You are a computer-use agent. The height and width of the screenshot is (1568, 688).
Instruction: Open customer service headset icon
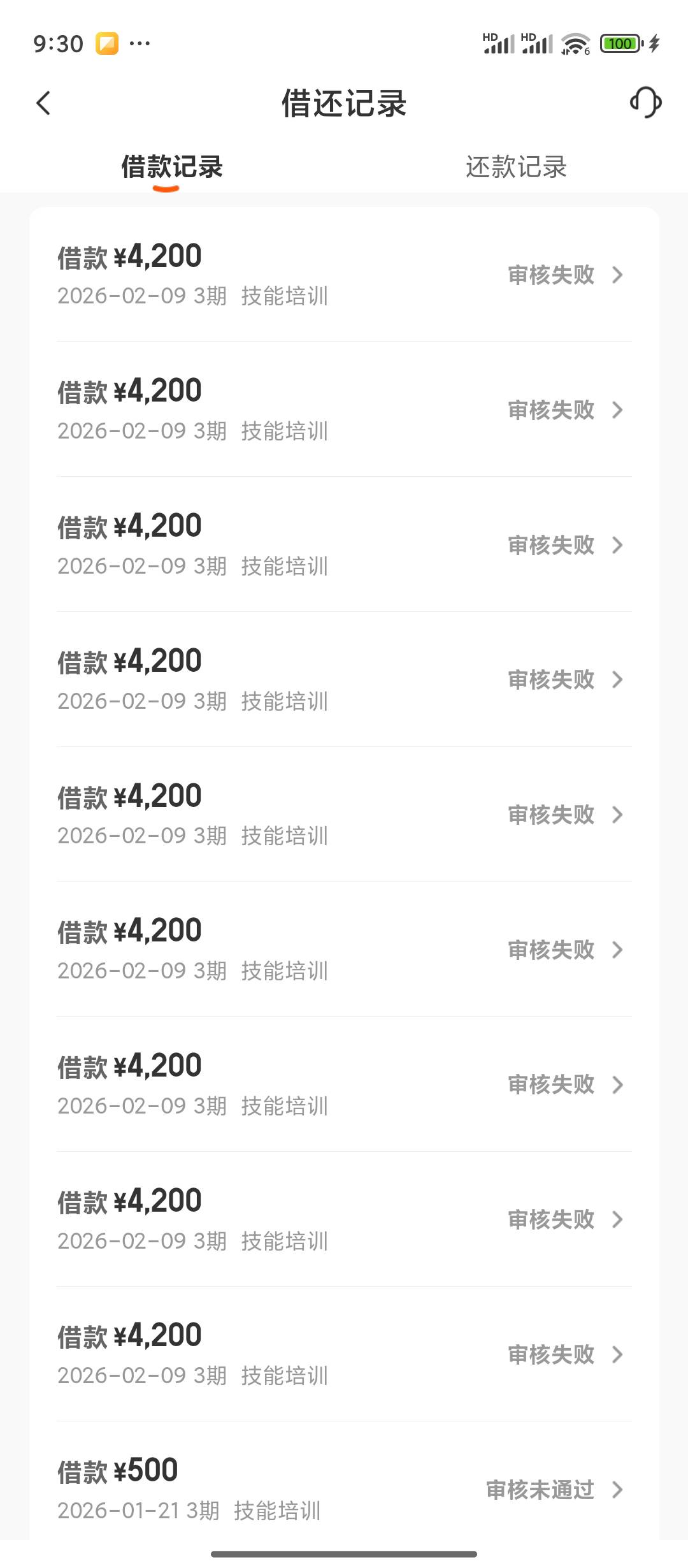[645, 103]
